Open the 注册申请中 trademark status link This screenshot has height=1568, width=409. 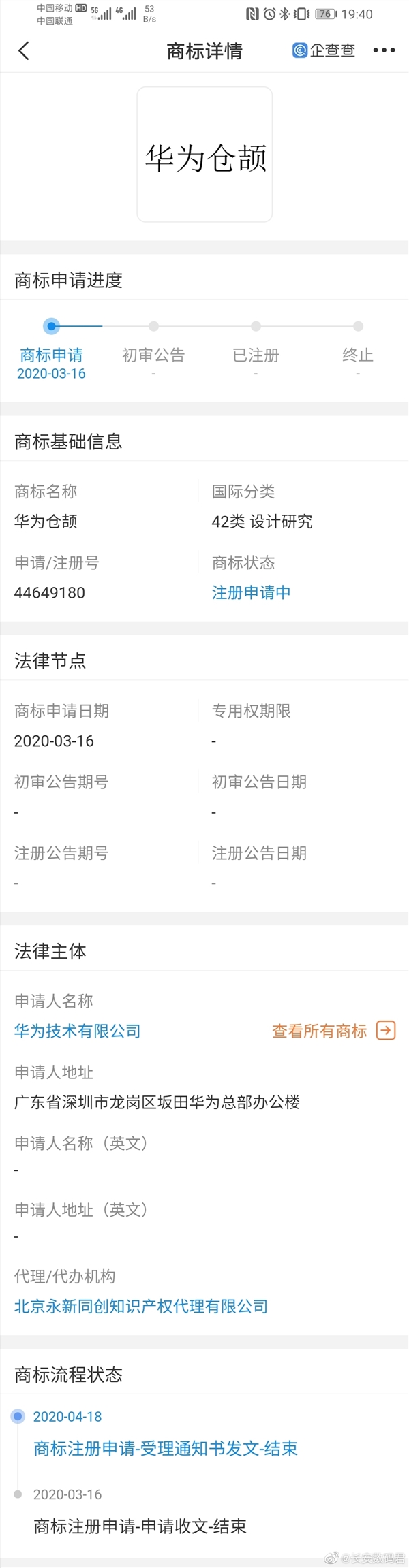pos(251,592)
